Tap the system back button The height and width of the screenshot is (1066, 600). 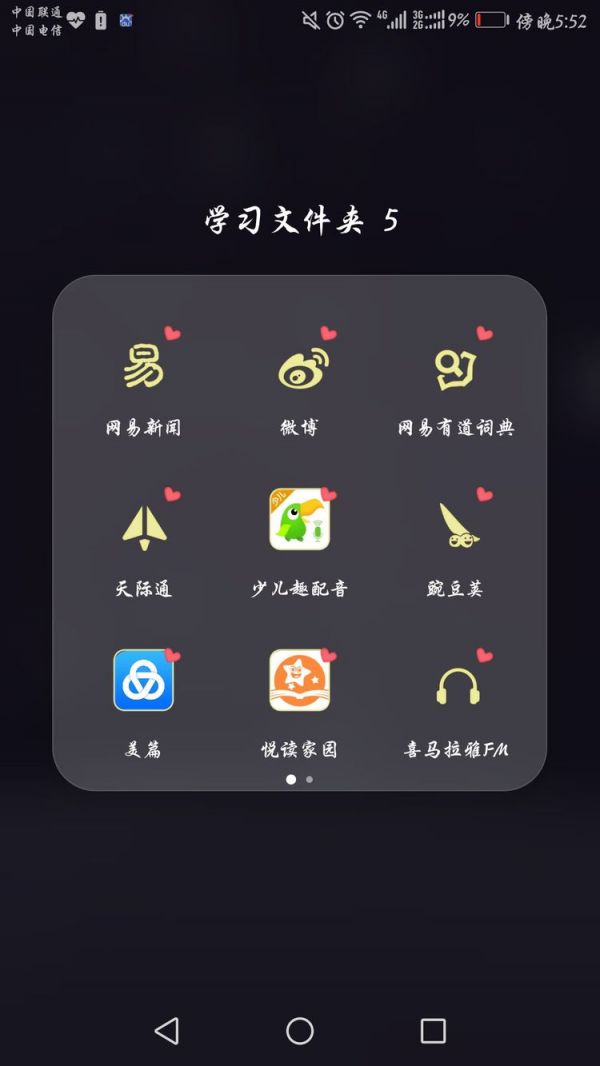[x=167, y=1031]
